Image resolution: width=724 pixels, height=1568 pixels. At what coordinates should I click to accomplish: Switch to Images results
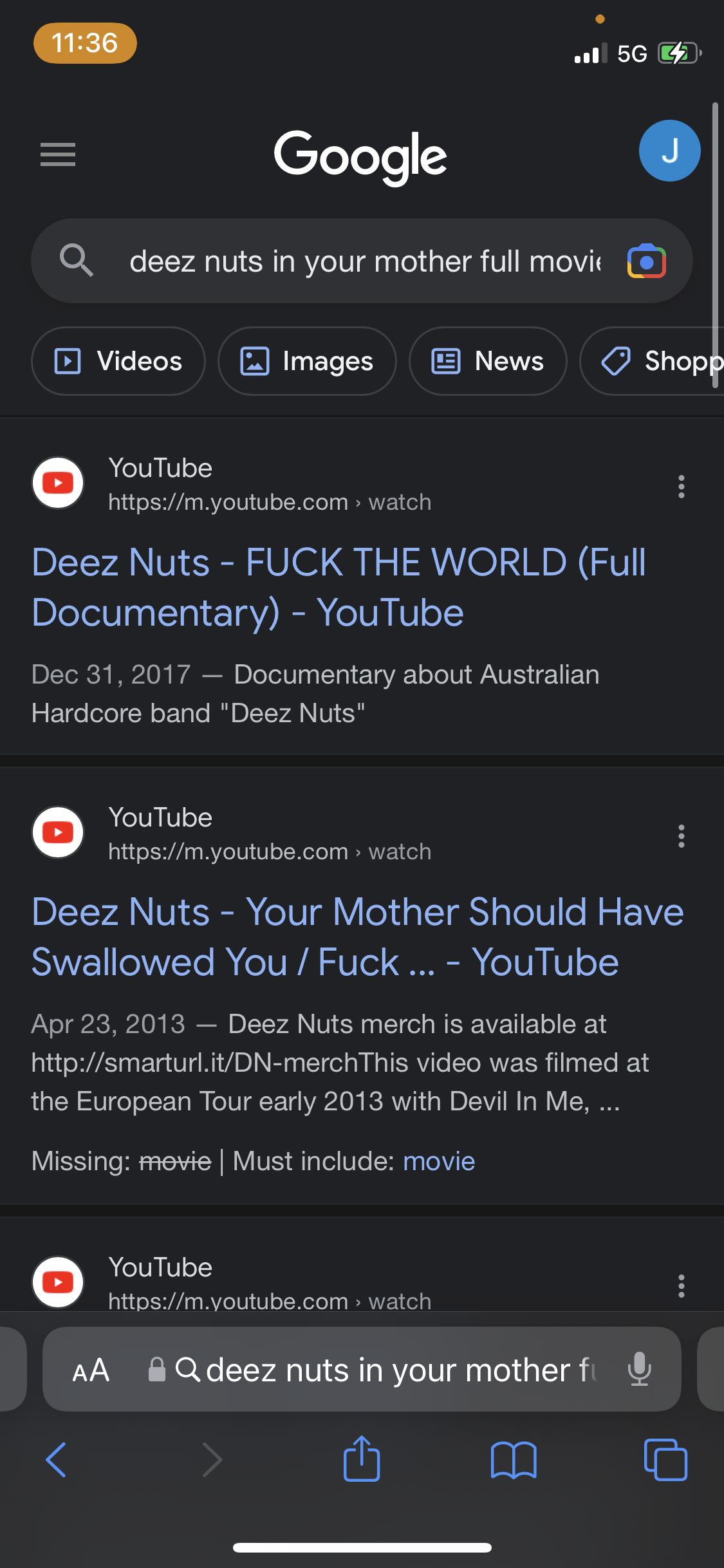[307, 361]
